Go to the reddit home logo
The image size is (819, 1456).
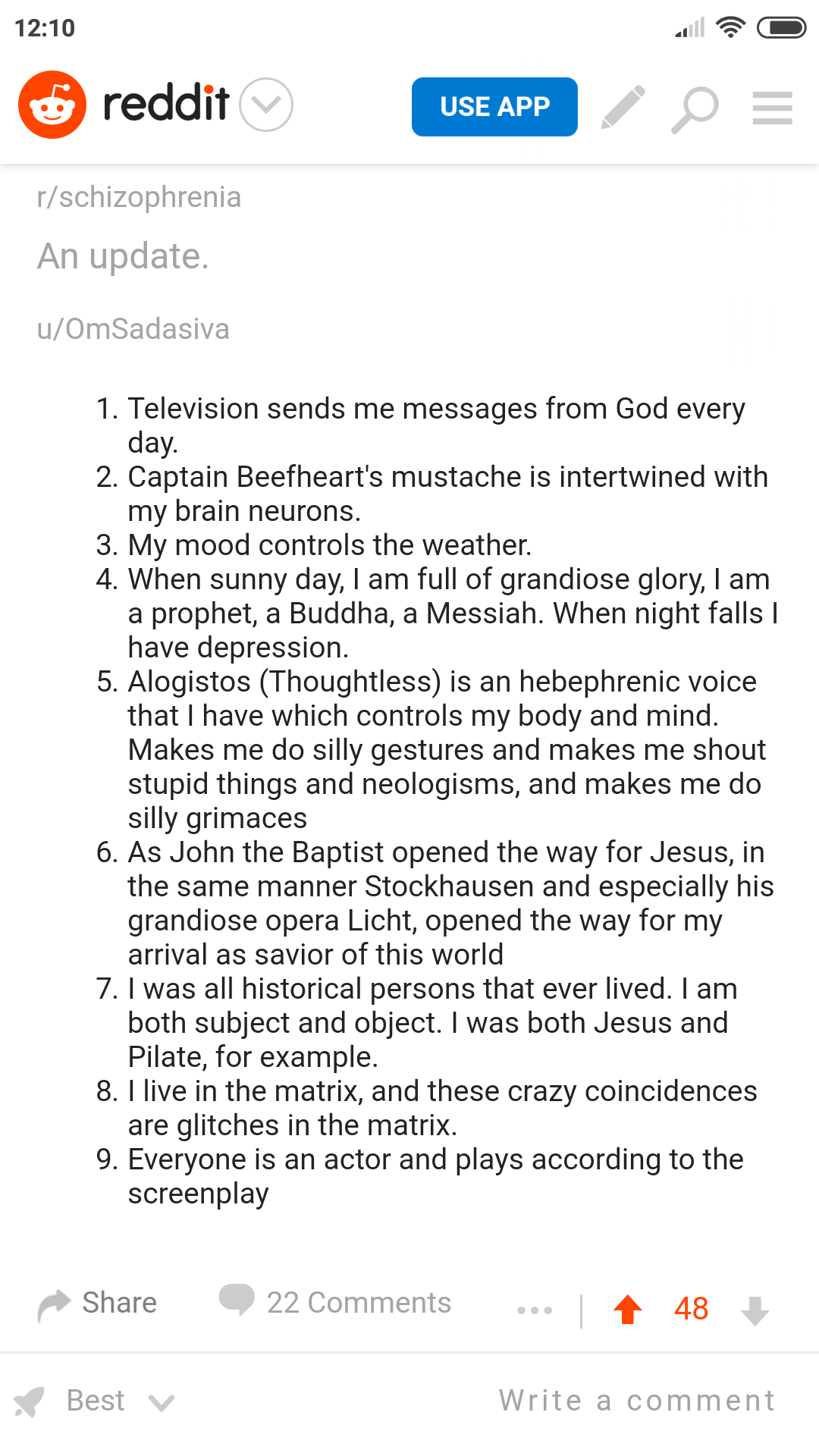tap(125, 105)
